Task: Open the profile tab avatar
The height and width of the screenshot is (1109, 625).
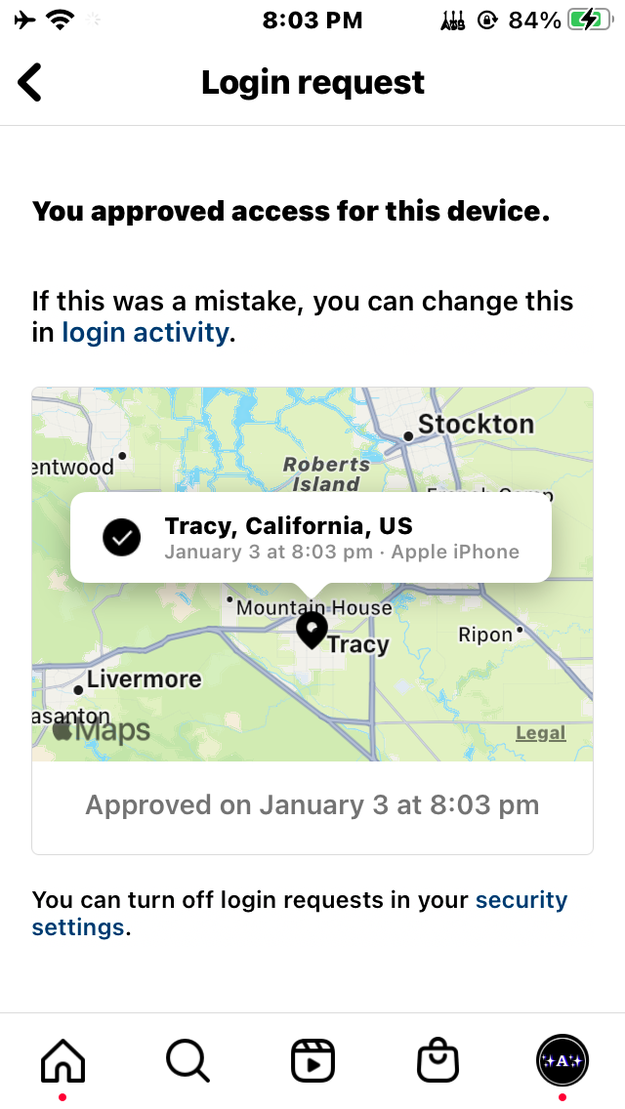Action: tap(562, 1061)
